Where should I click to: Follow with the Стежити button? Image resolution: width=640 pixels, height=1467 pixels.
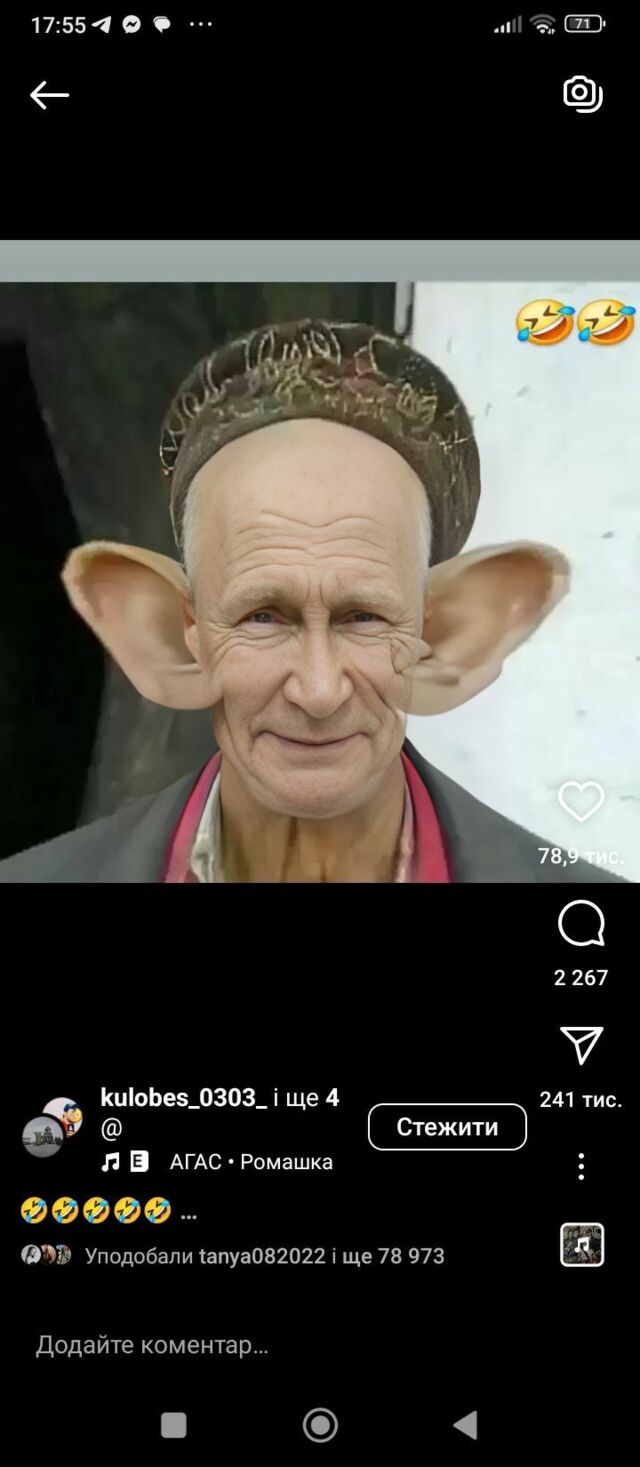click(x=447, y=1127)
